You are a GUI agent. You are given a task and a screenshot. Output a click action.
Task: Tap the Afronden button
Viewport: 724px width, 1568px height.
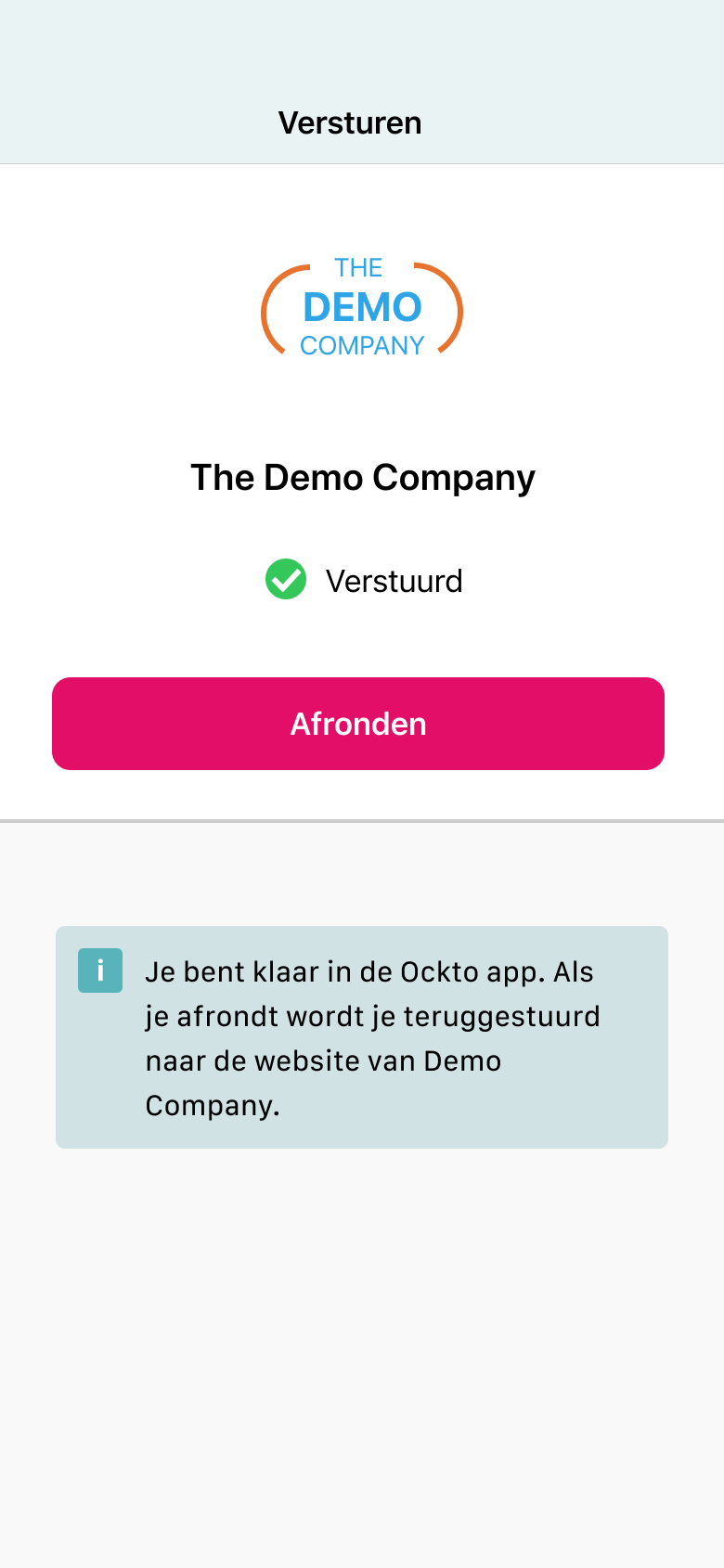(x=358, y=724)
